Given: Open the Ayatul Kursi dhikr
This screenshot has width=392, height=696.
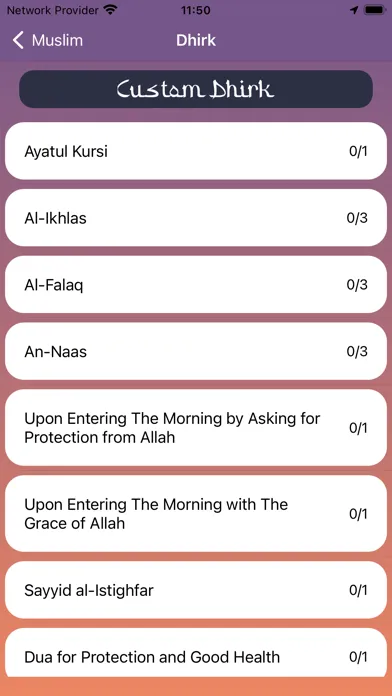Looking at the screenshot, I should tap(196, 151).
